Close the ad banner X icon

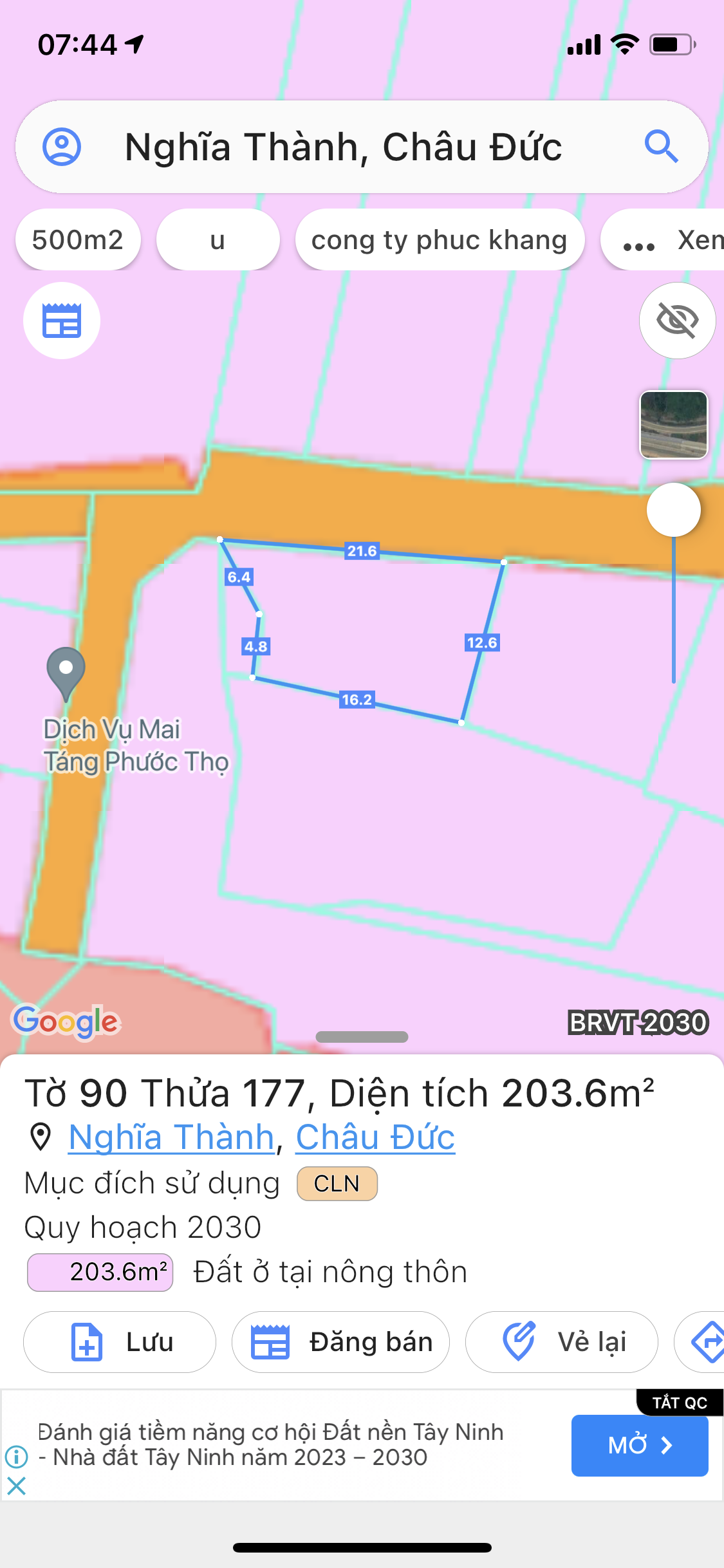tap(17, 1486)
